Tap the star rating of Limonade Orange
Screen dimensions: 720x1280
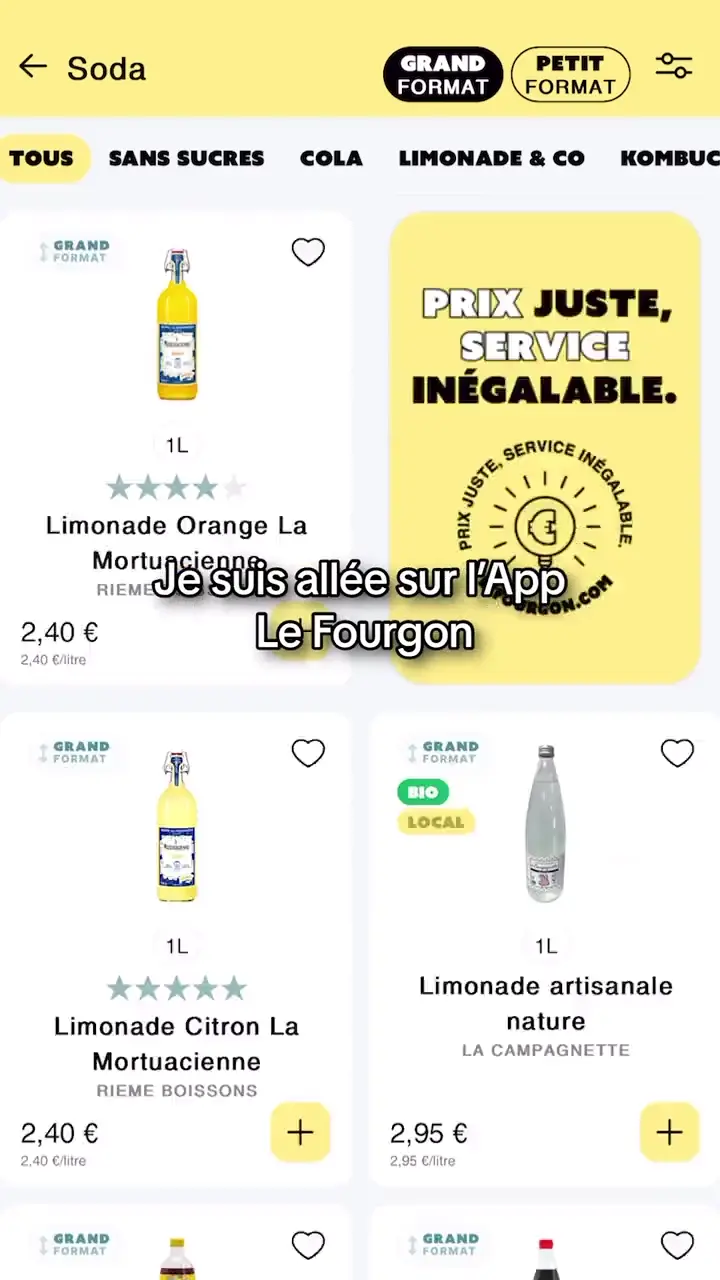coord(176,487)
